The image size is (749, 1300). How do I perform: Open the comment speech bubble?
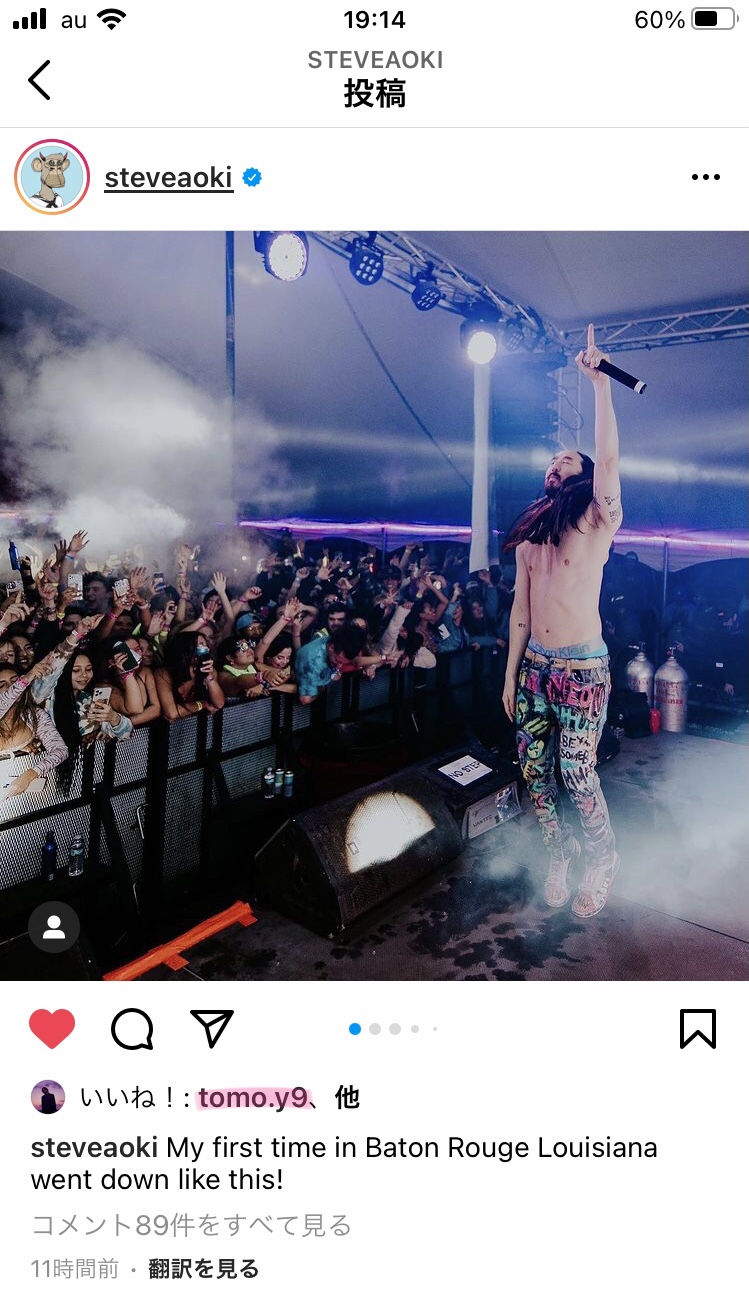tap(132, 1028)
